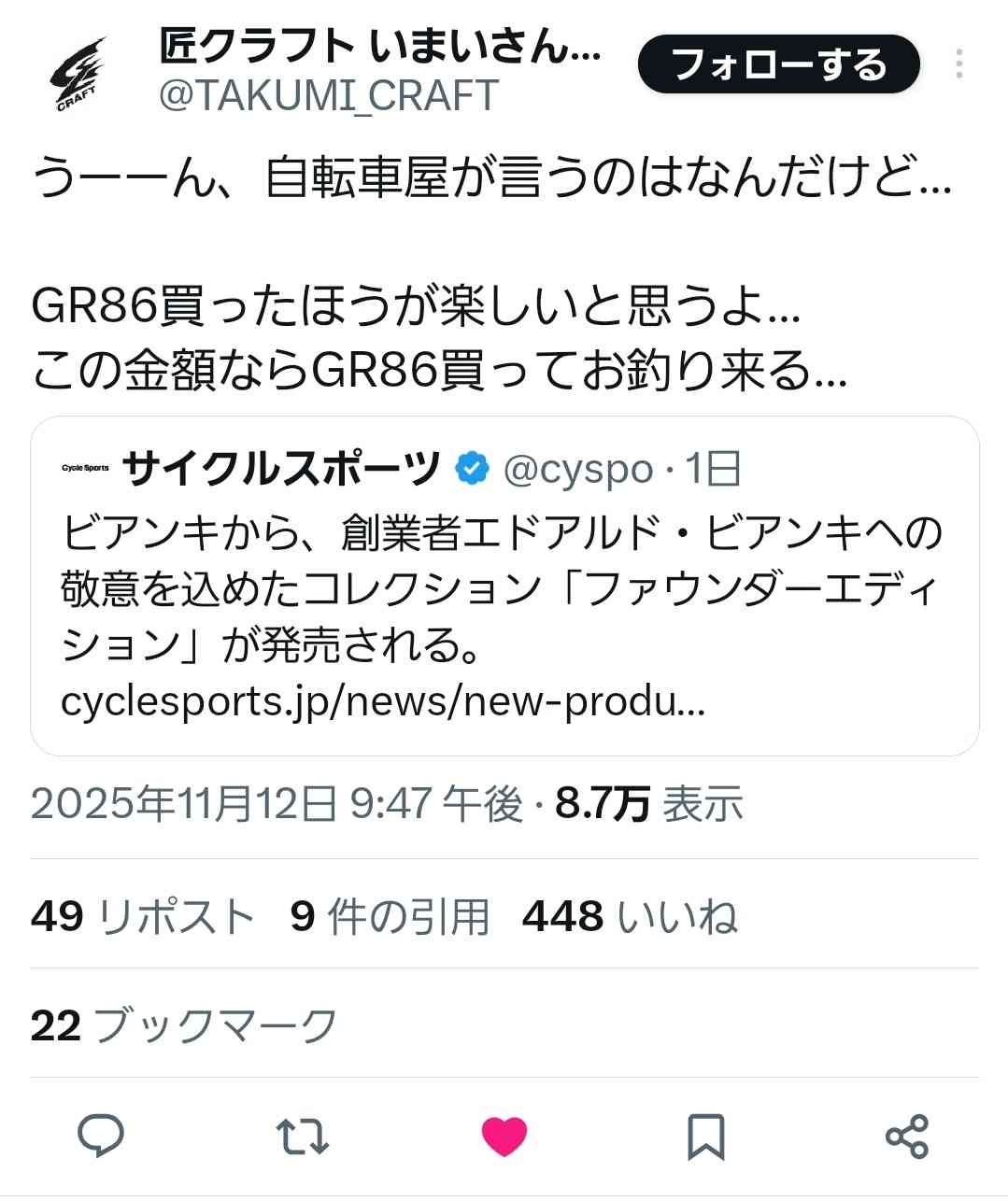1008x1201 pixels.
Task: Open the TAKUMI_CRAFT profile avatar
Action: pyautogui.click(x=78, y=73)
